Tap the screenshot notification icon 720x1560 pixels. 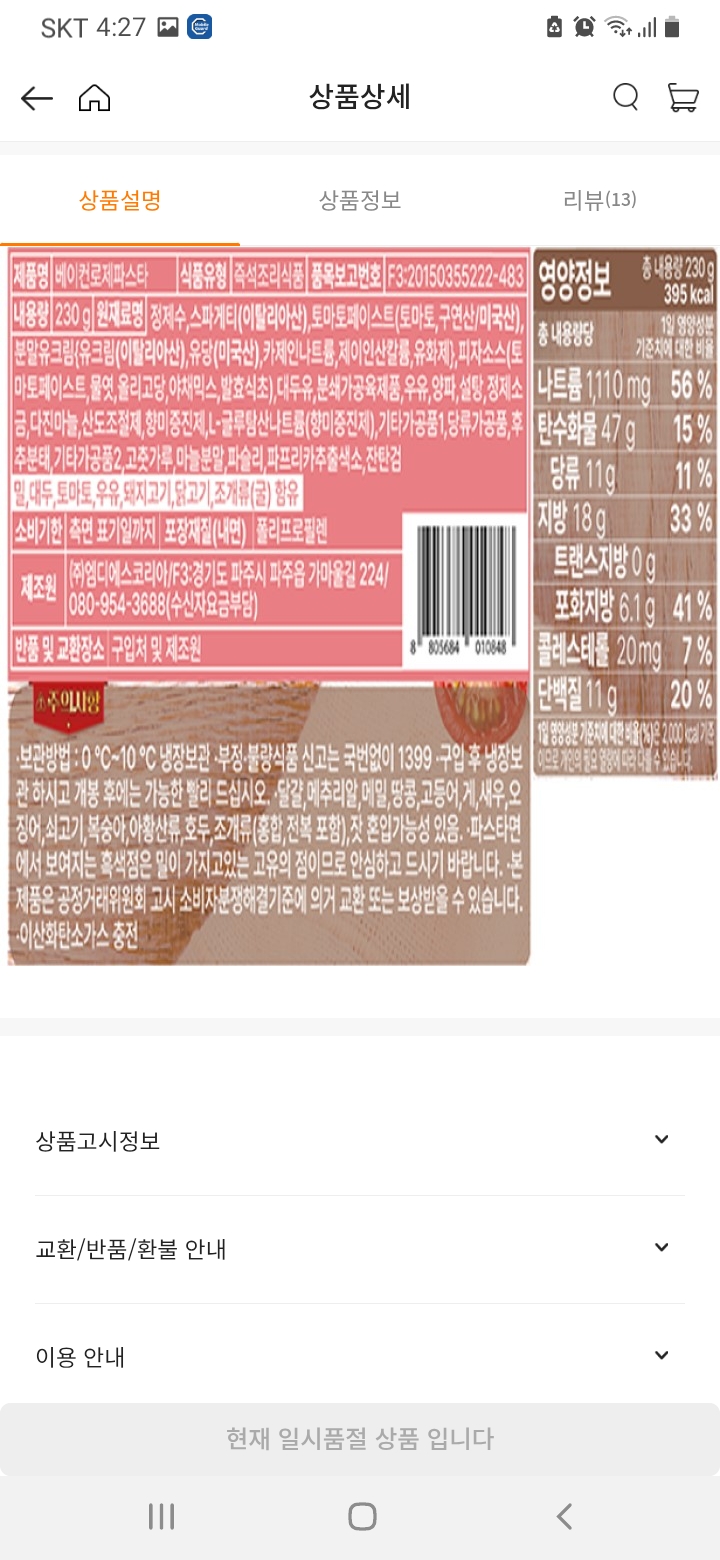[x=166, y=27]
